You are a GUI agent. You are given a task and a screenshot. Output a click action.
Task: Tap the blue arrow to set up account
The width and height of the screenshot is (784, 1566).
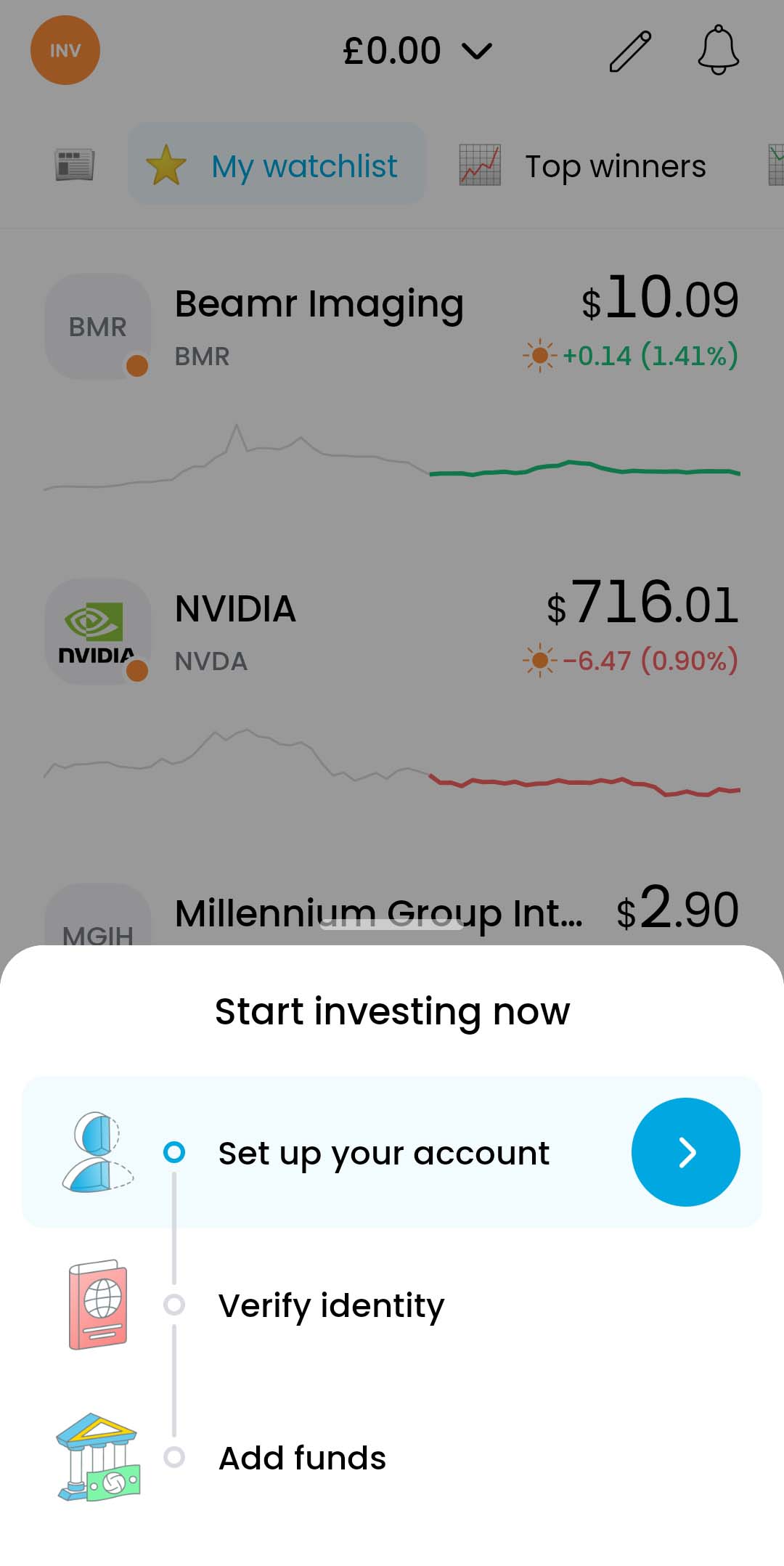pyautogui.click(x=685, y=1152)
